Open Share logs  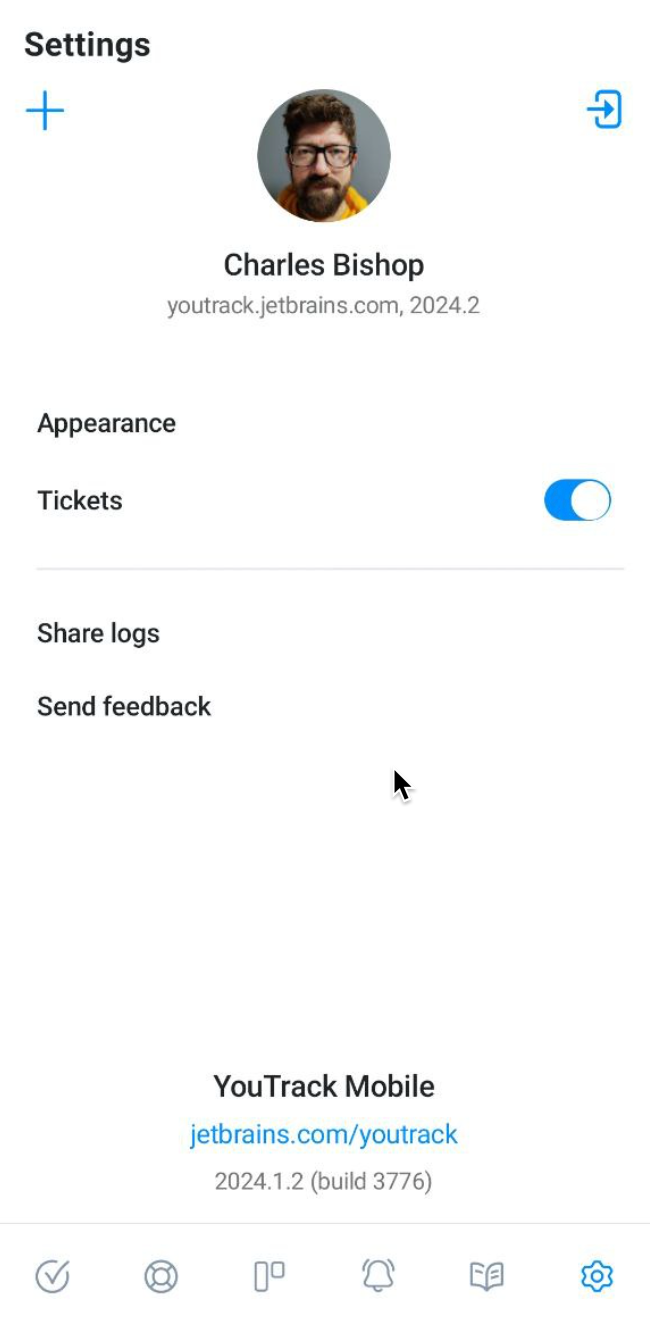(x=98, y=633)
